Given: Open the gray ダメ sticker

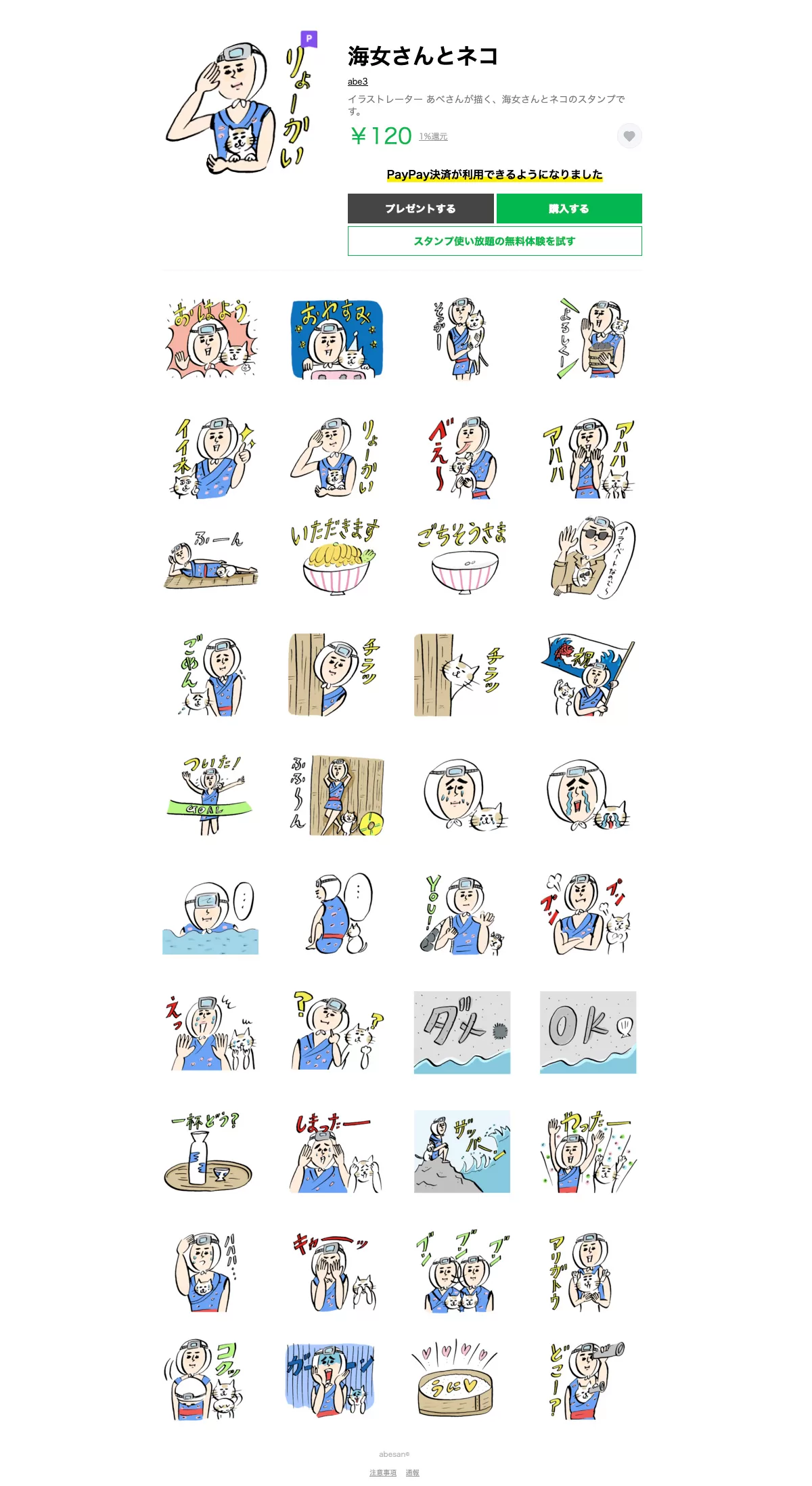Looking at the screenshot, I should tap(462, 1032).
